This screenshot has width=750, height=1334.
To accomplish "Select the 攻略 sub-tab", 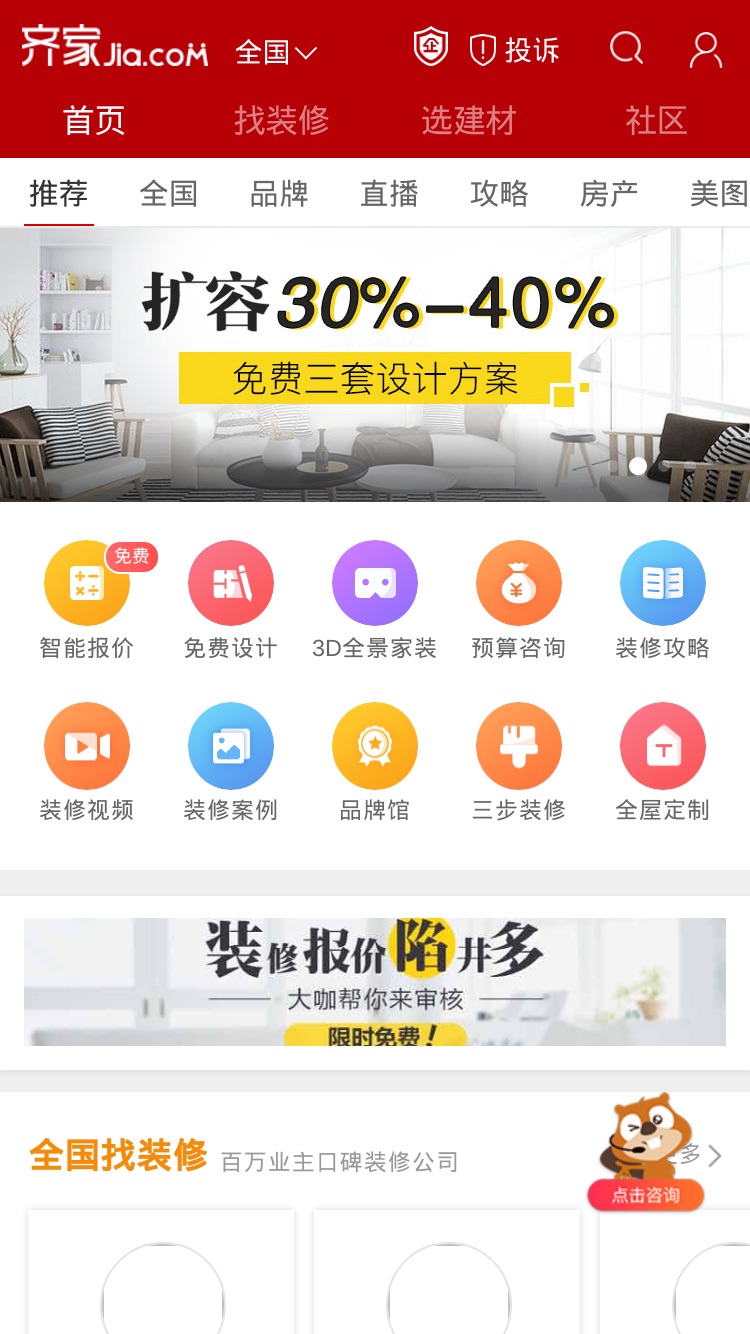I will click(499, 193).
